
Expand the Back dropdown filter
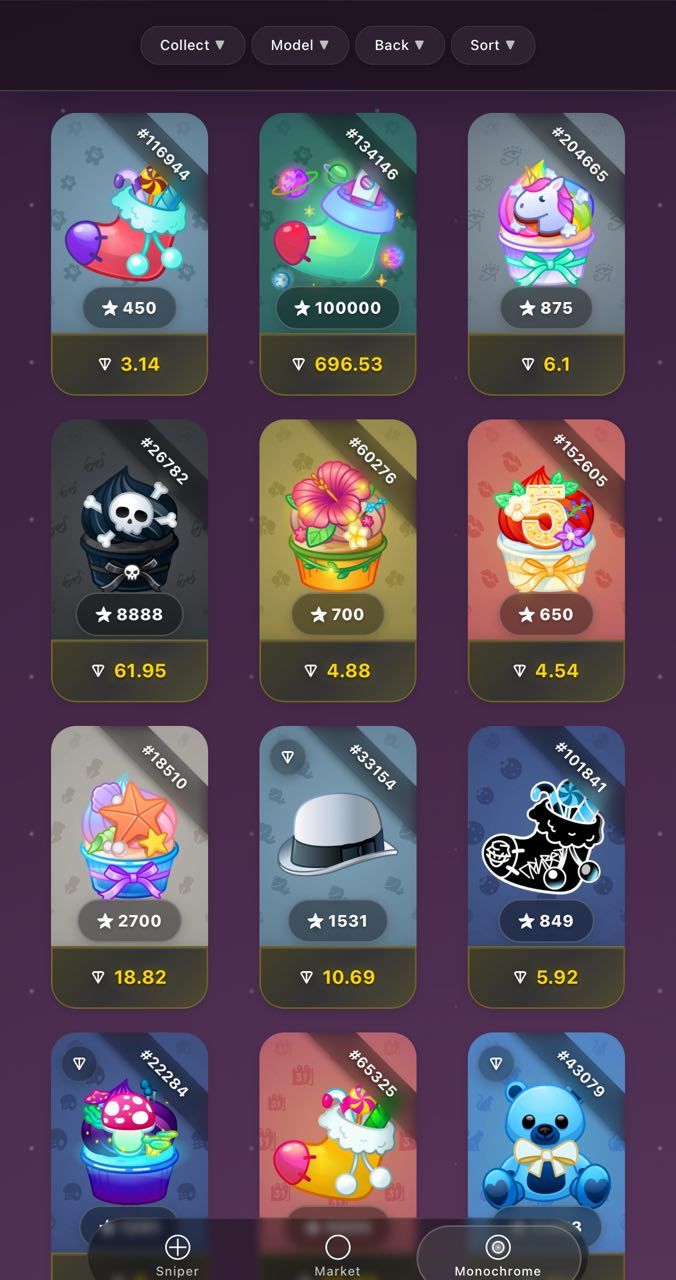tap(399, 45)
